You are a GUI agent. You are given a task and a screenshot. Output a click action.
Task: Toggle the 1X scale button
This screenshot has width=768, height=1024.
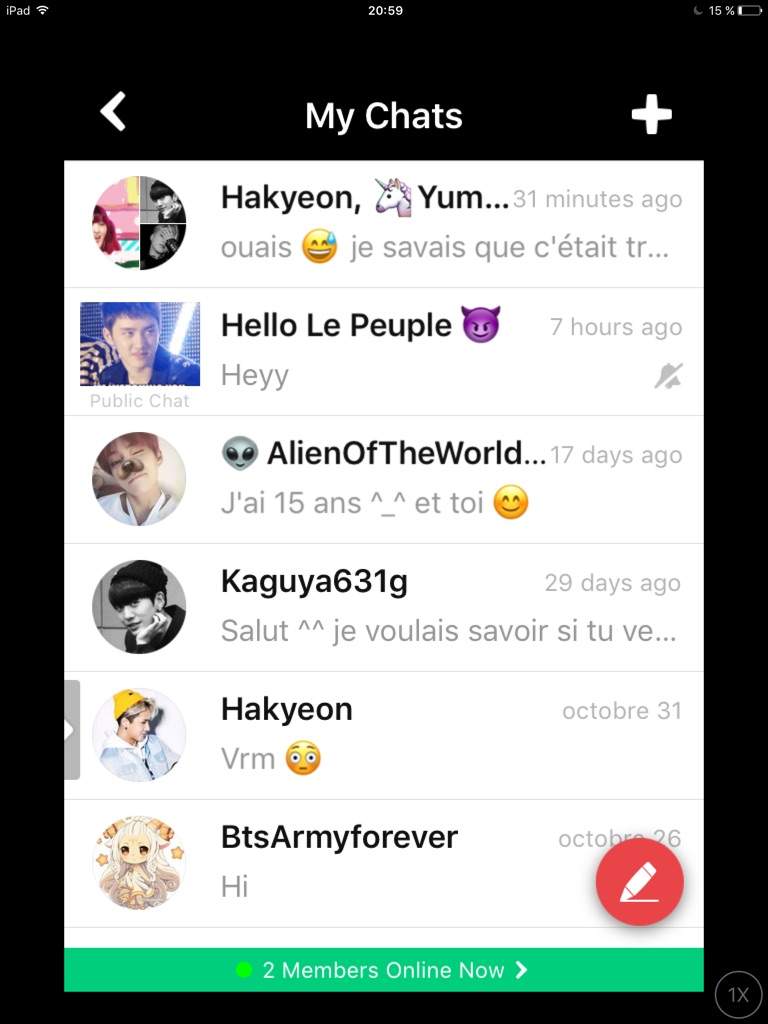tap(738, 995)
